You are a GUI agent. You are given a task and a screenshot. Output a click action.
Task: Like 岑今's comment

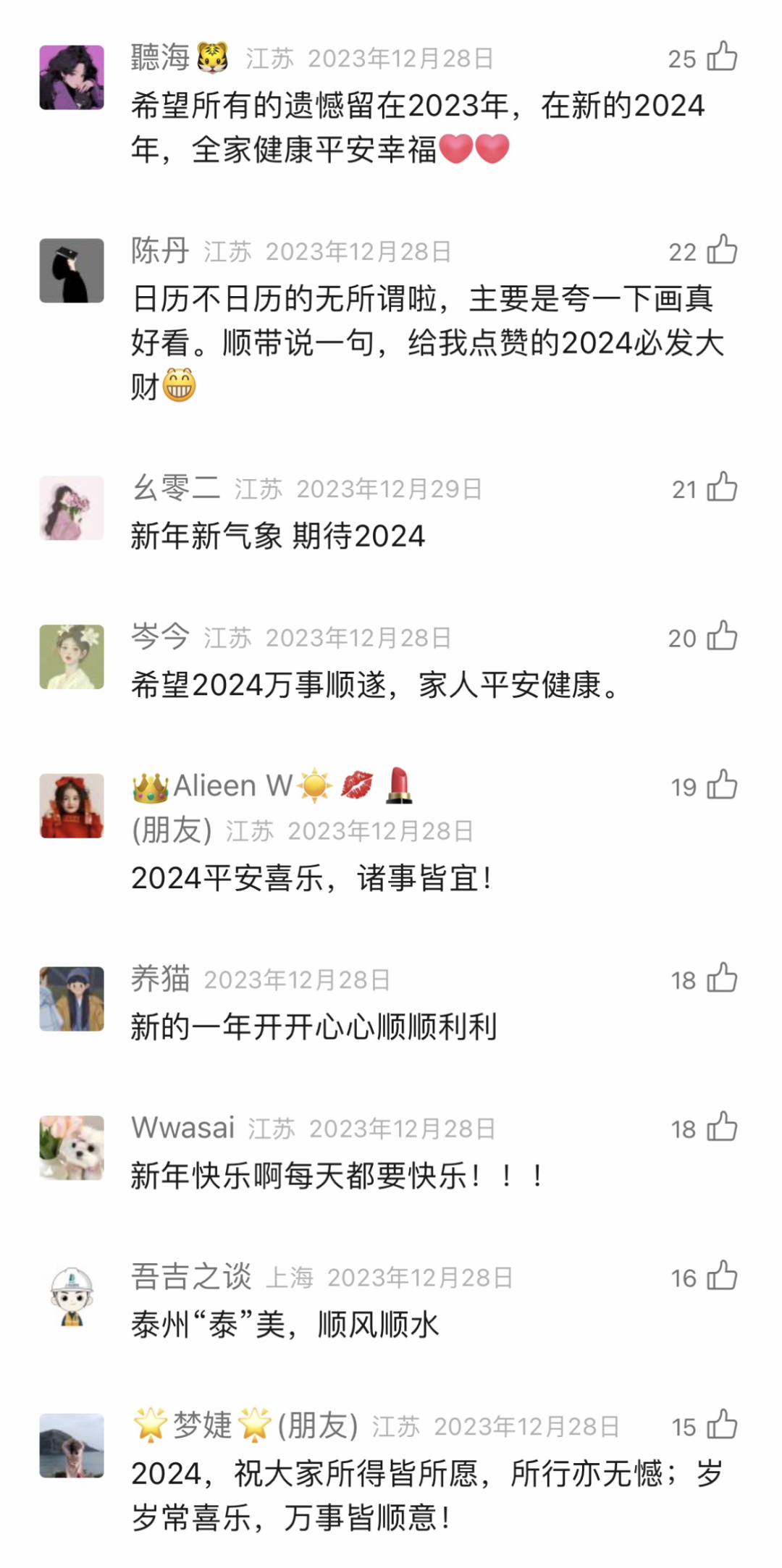[x=722, y=637]
